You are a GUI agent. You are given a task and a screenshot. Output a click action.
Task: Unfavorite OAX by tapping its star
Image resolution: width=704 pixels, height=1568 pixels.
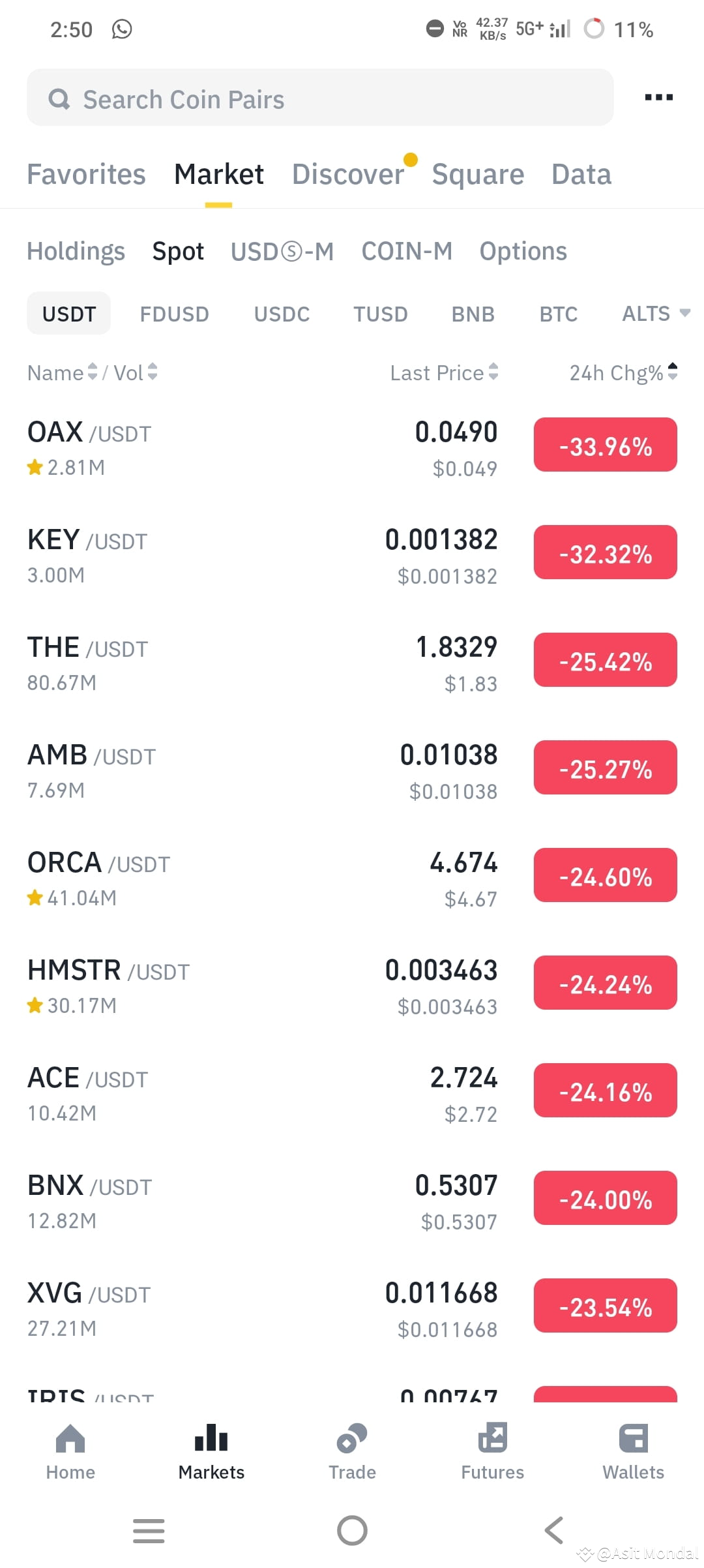tap(35, 467)
